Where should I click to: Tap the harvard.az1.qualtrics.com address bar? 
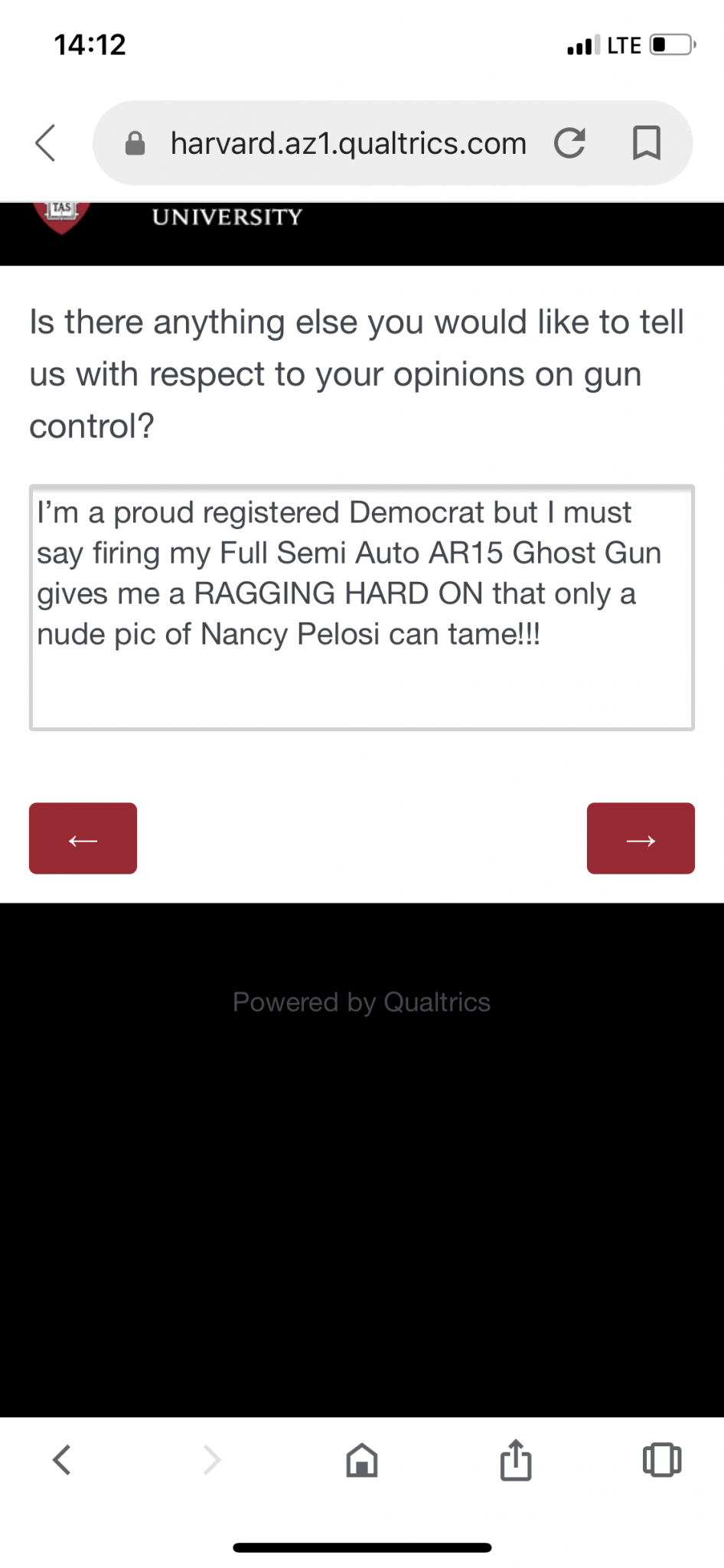point(348,143)
